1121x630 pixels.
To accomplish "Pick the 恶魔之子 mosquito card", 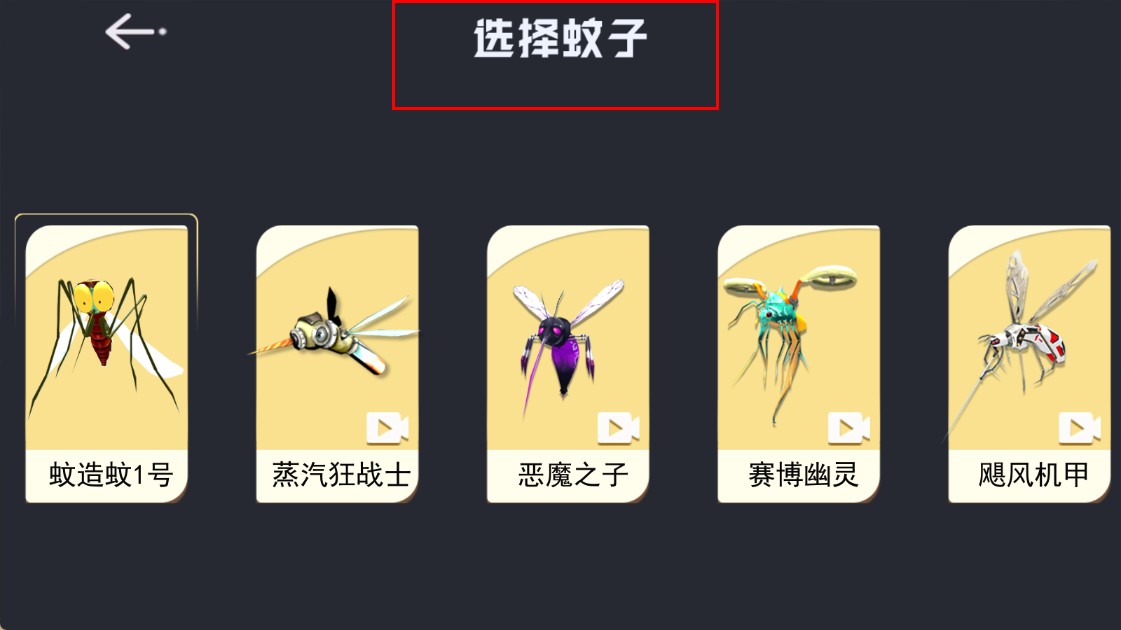I will point(568,363).
